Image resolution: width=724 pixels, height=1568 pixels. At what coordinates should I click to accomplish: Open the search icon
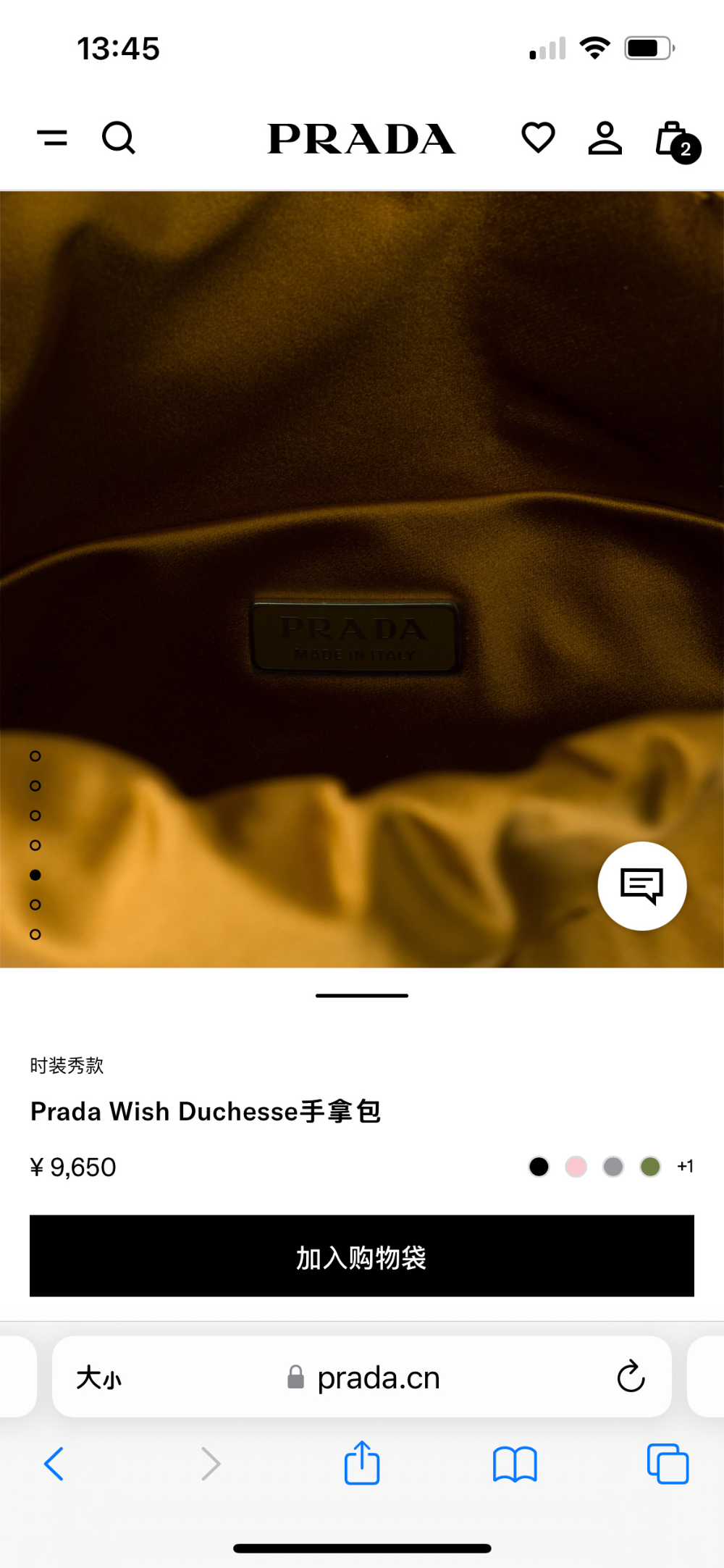[x=119, y=138]
